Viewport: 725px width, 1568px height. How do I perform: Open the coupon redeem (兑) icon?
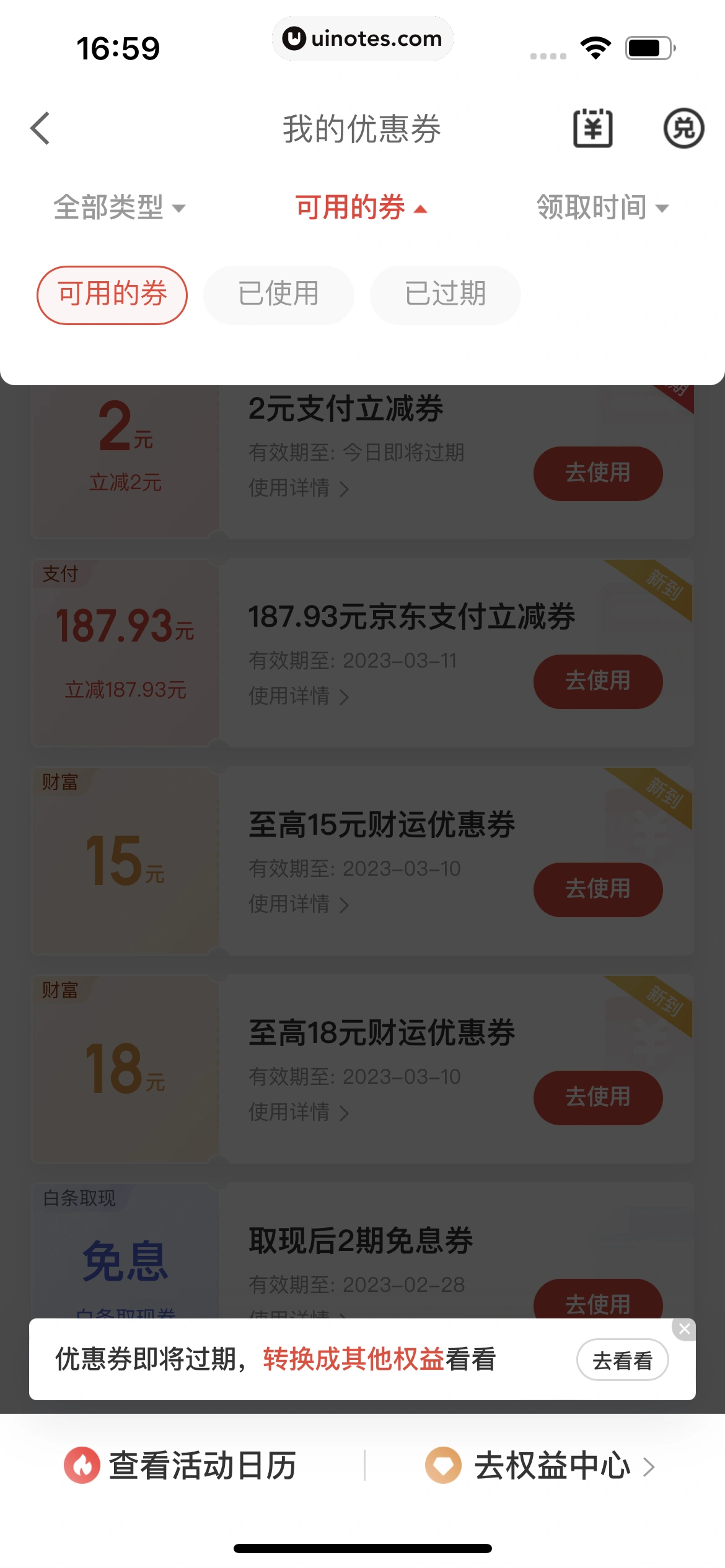(683, 129)
